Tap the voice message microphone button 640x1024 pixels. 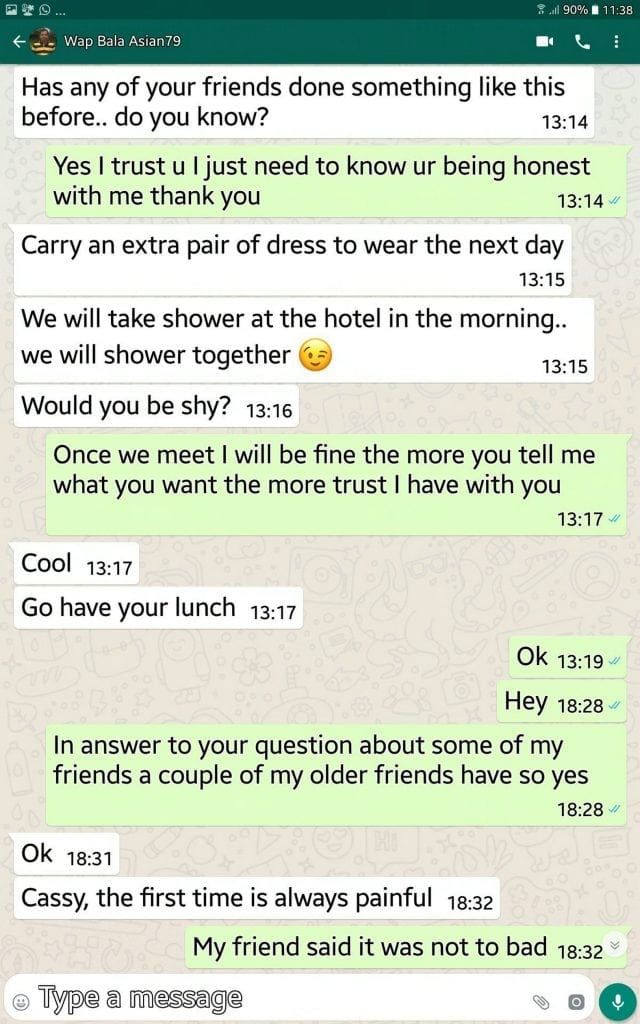pos(616,1002)
